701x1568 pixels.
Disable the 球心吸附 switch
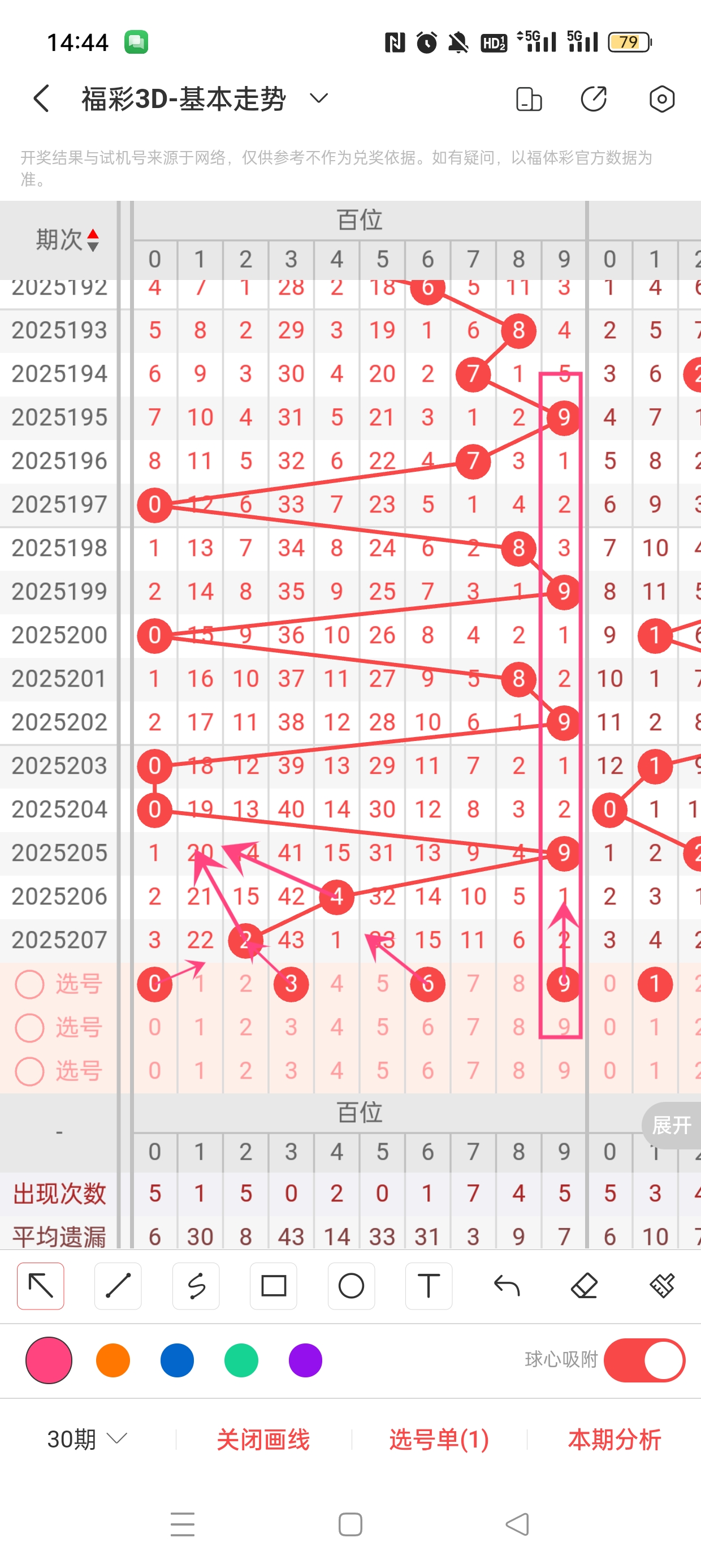coord(644,1360)
